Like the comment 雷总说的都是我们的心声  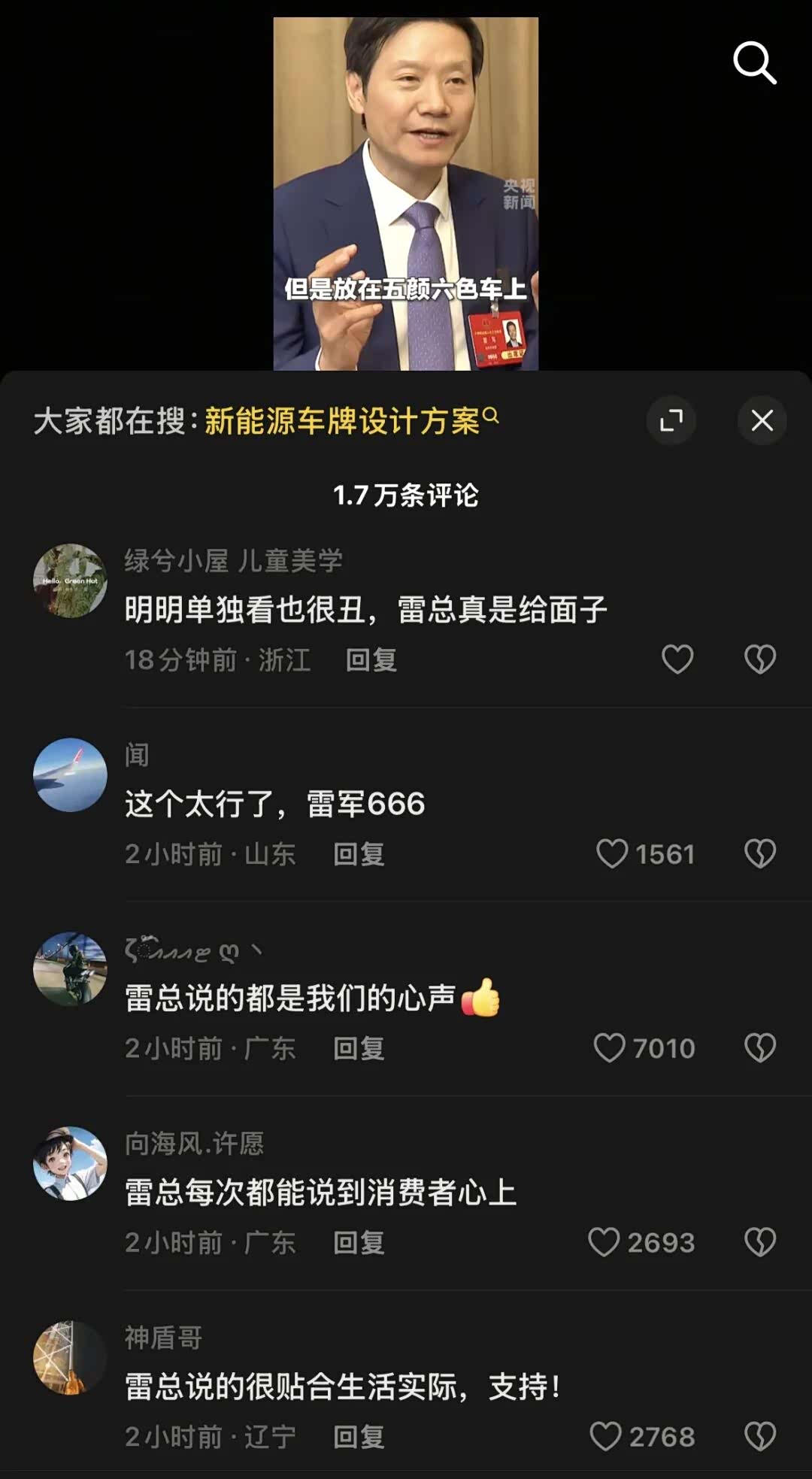coord(610,1047)
